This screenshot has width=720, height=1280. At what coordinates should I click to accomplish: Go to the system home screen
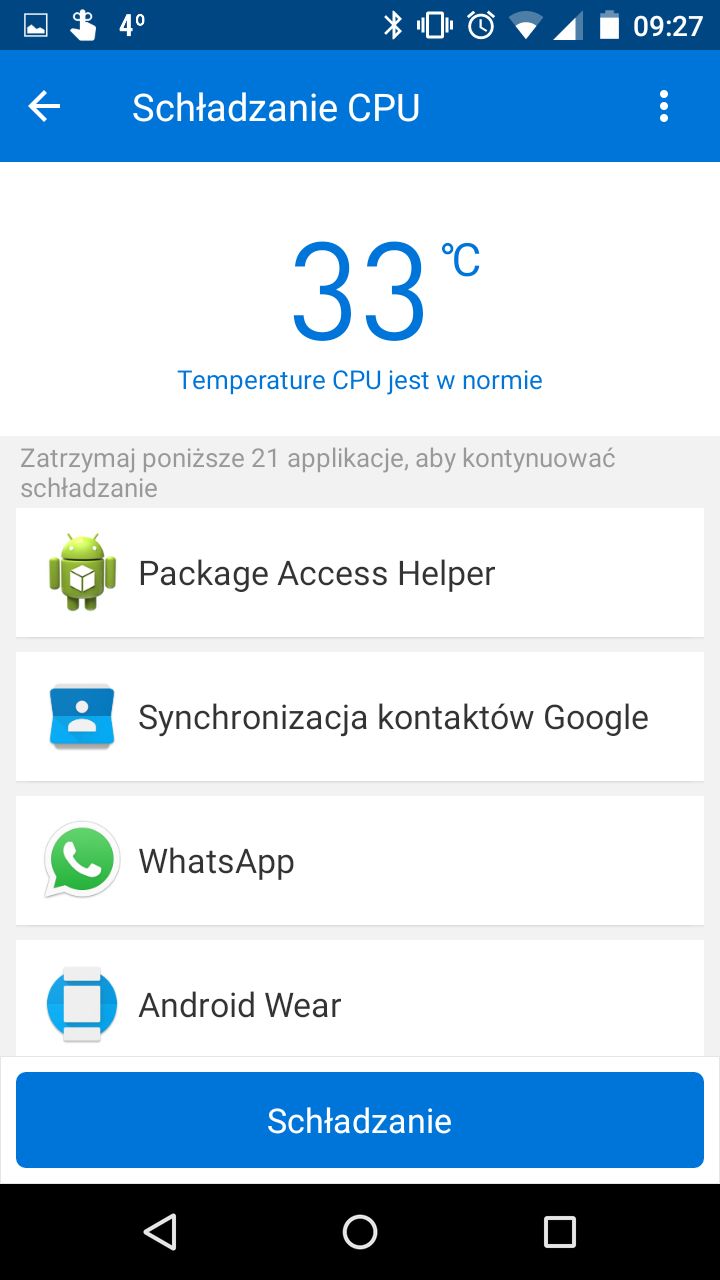pyautogui.click(x=360, y=1232)
